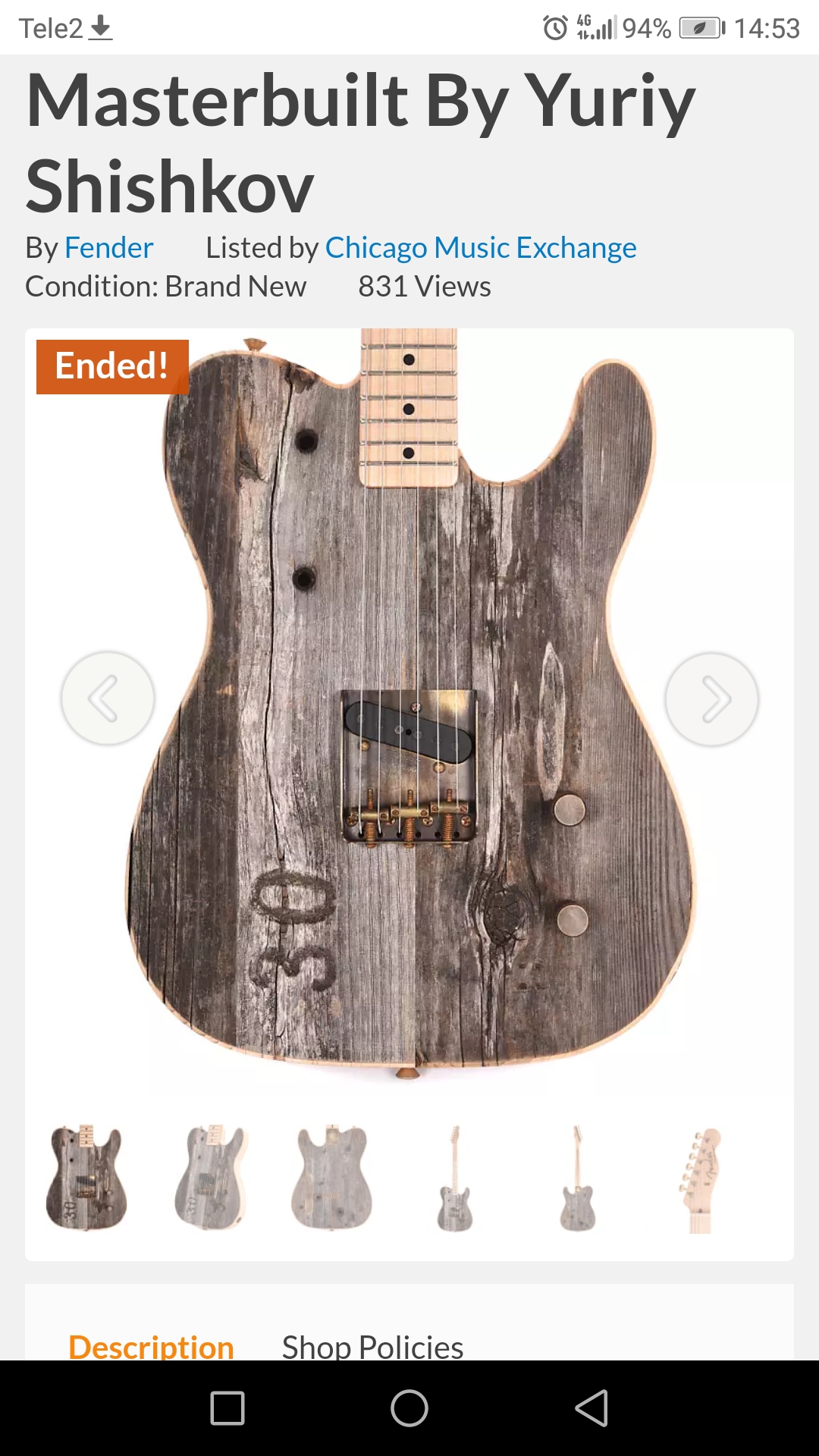Switch to the Shop Policies tab
The image size is (819, 1456).
click(372, 1346)
